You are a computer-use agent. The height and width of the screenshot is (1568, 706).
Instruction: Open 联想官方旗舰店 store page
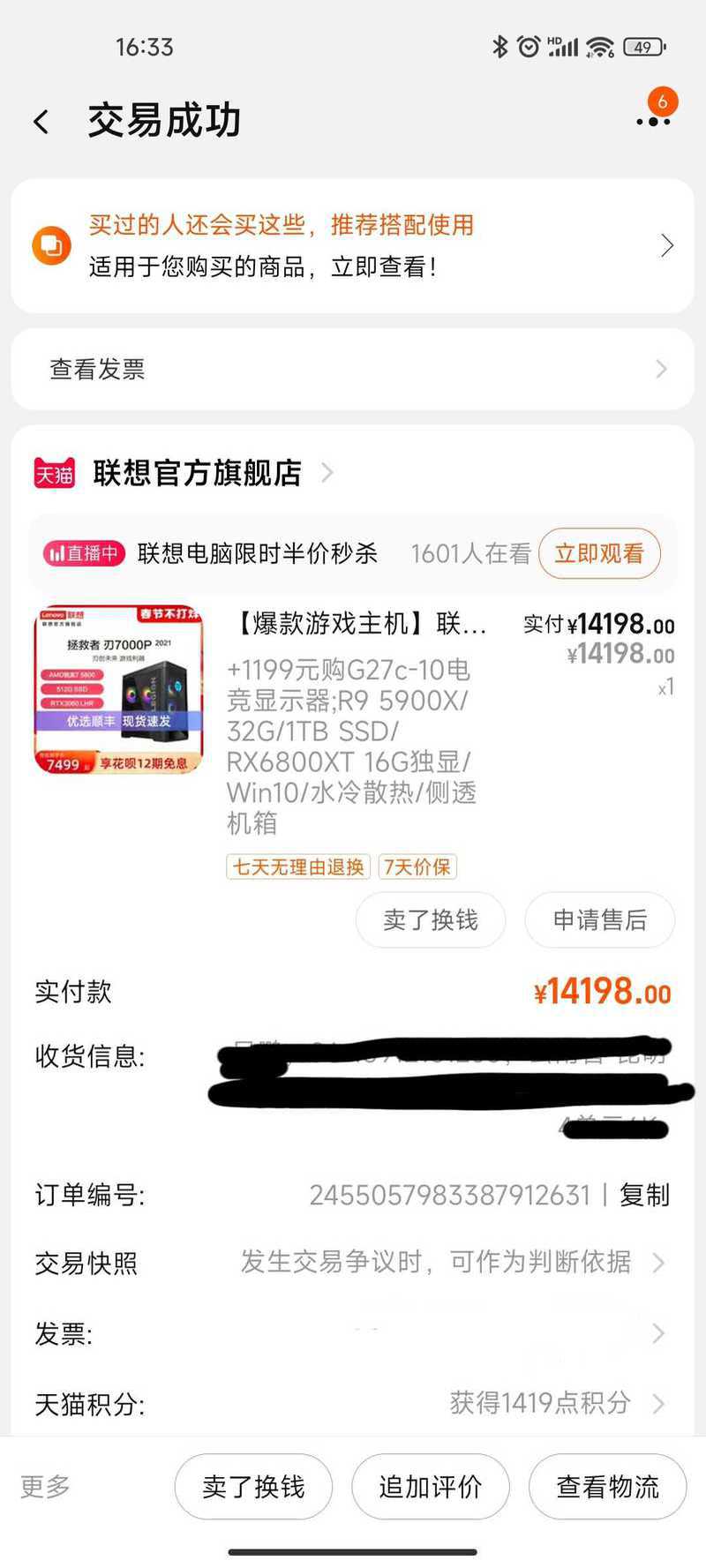pyautogui.click(x=196, y=473)
